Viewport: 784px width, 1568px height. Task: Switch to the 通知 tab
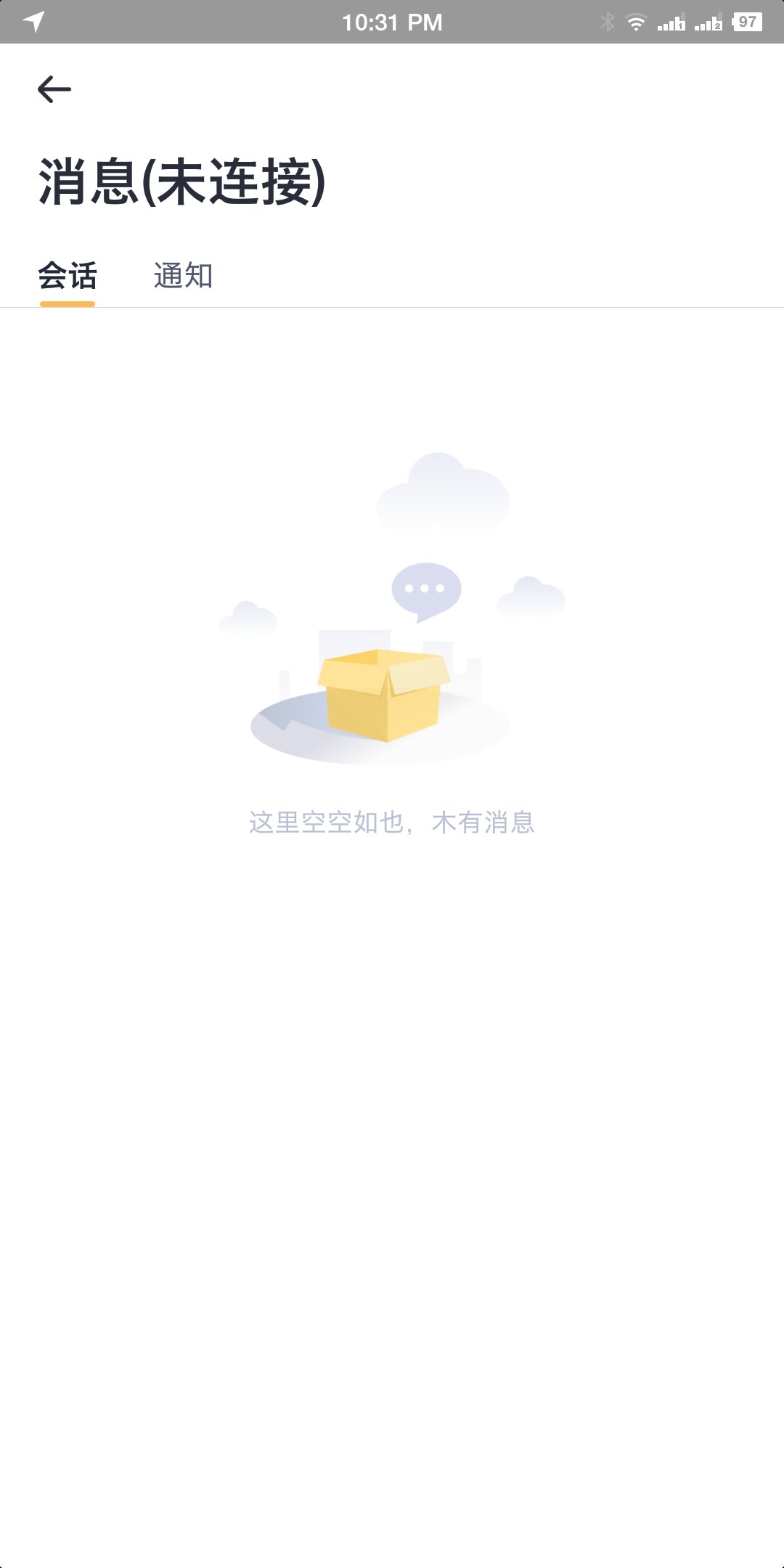coord(183,276)
